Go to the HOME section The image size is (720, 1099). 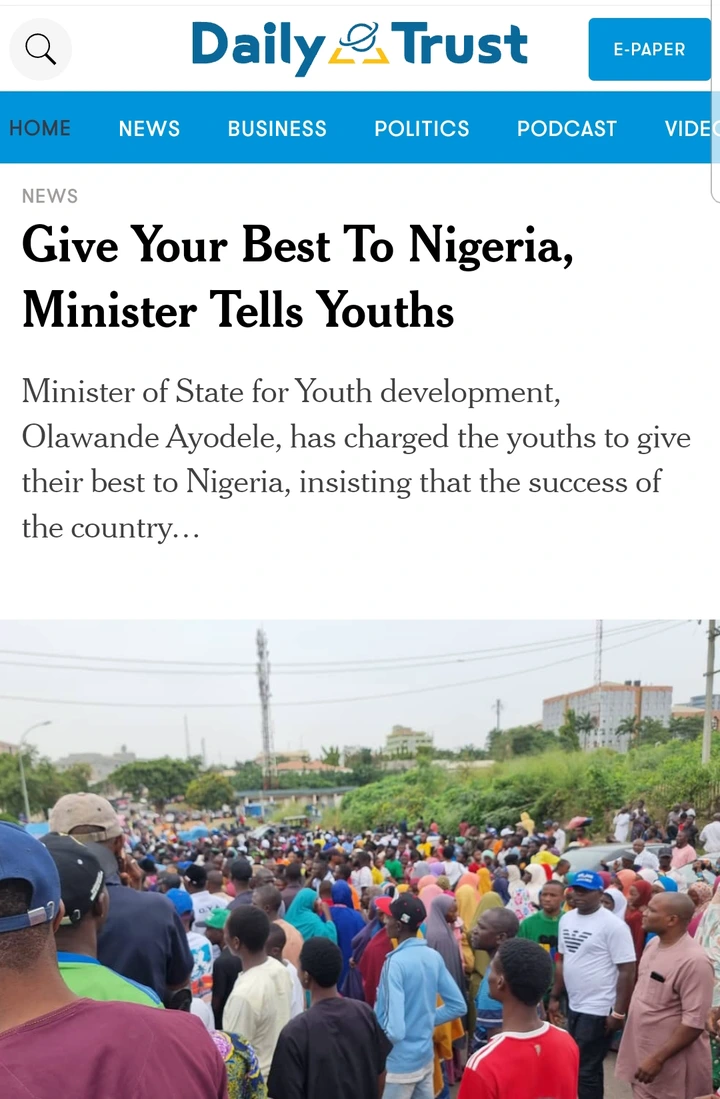point(40,128)
